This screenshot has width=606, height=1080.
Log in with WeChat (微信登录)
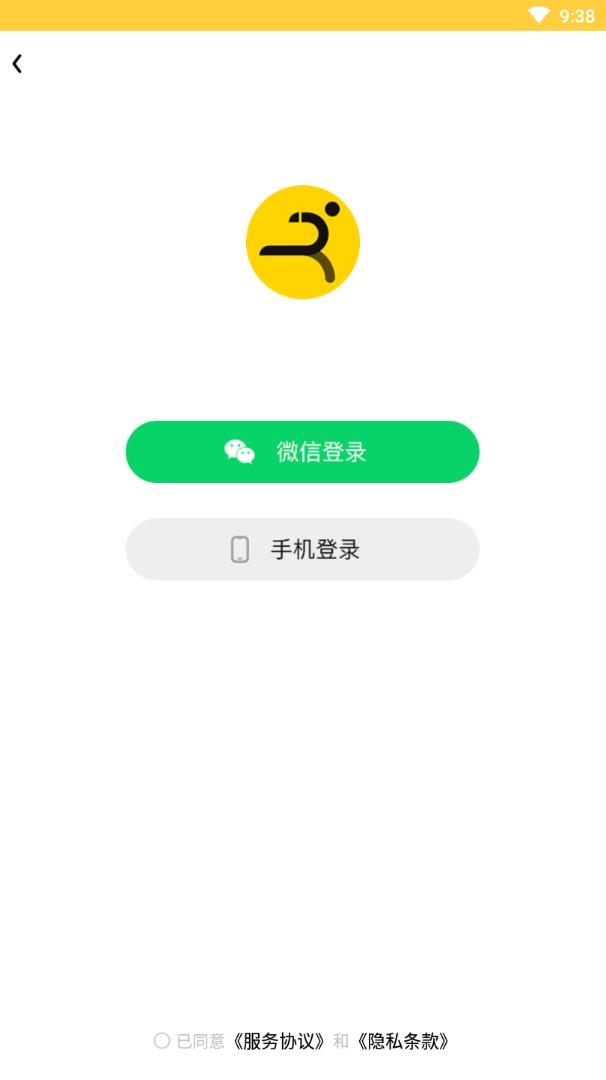point(302,452)
